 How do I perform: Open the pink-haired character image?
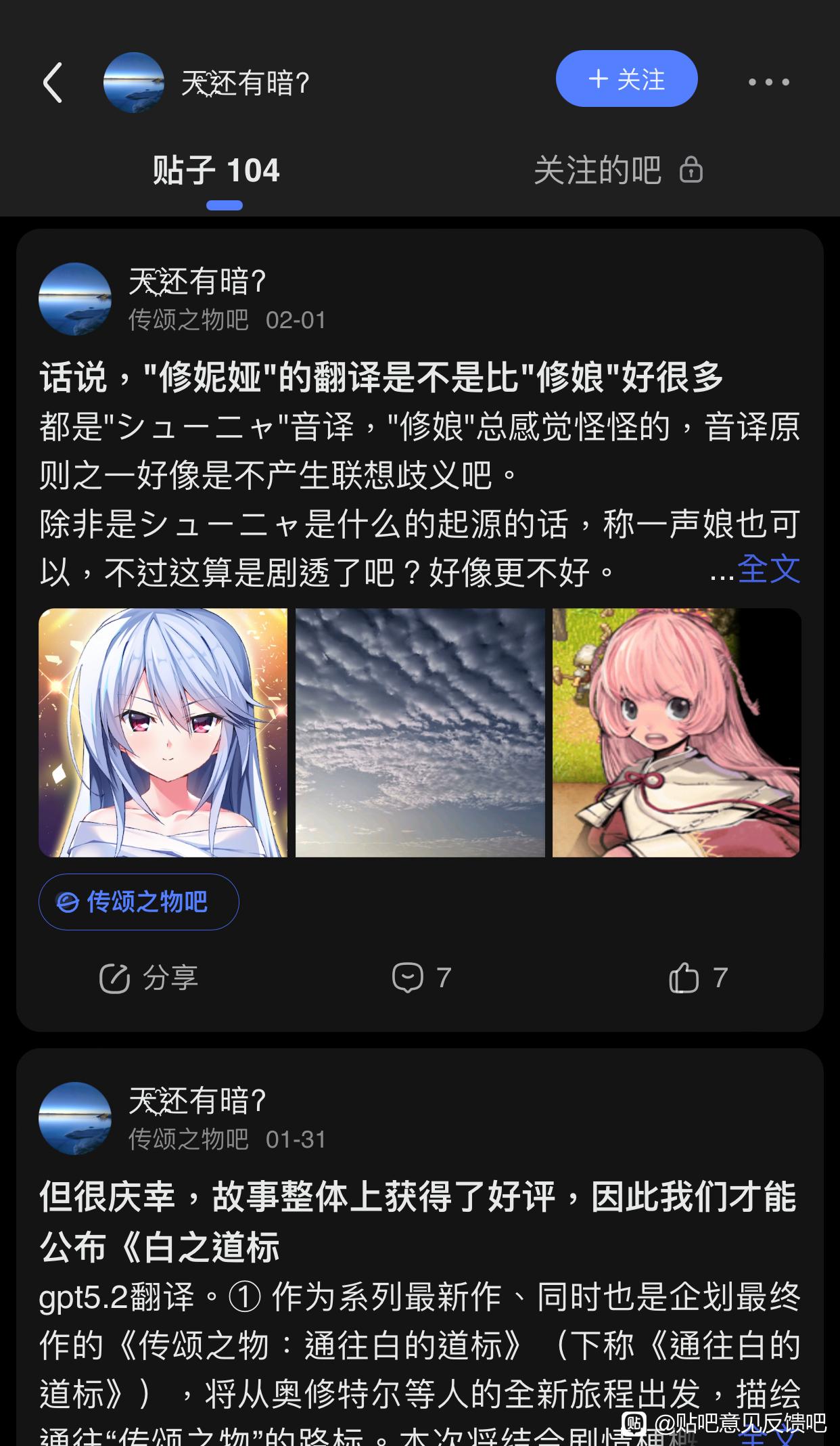tap(676, 732)
